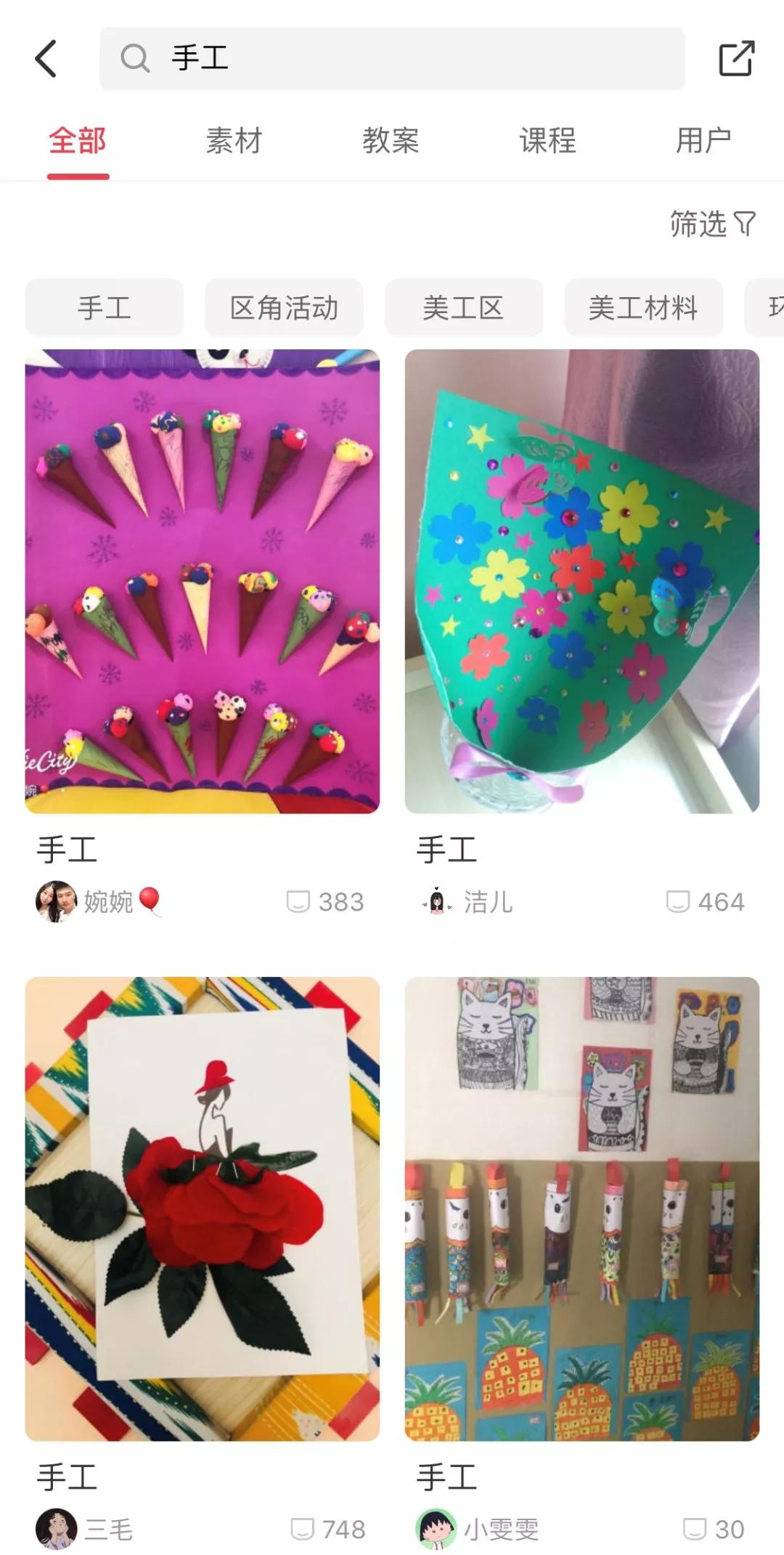Tap the search field containing 手工
Screen dimensions: 784x1555
392,59
